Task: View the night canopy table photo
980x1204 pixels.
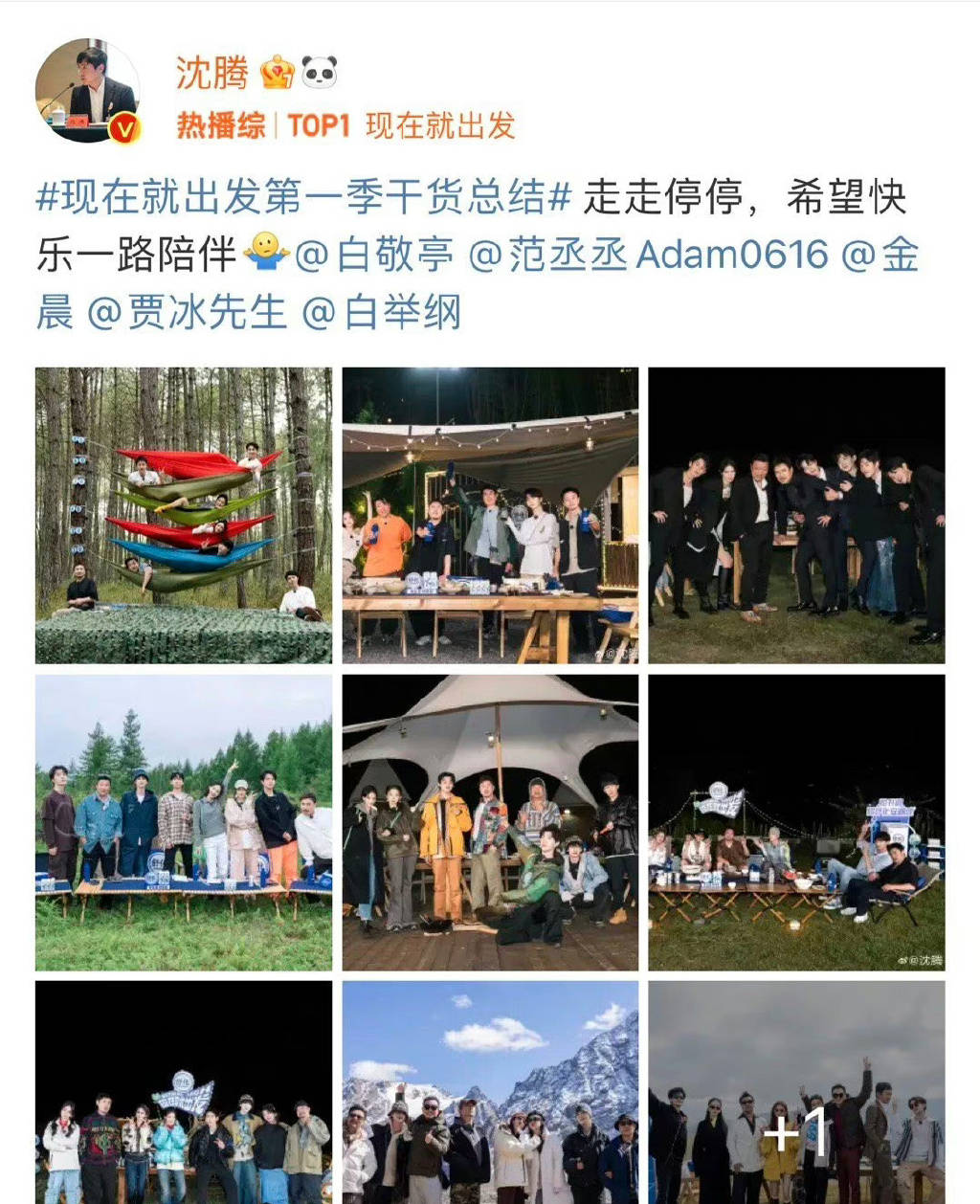Action: click(490, 515)
